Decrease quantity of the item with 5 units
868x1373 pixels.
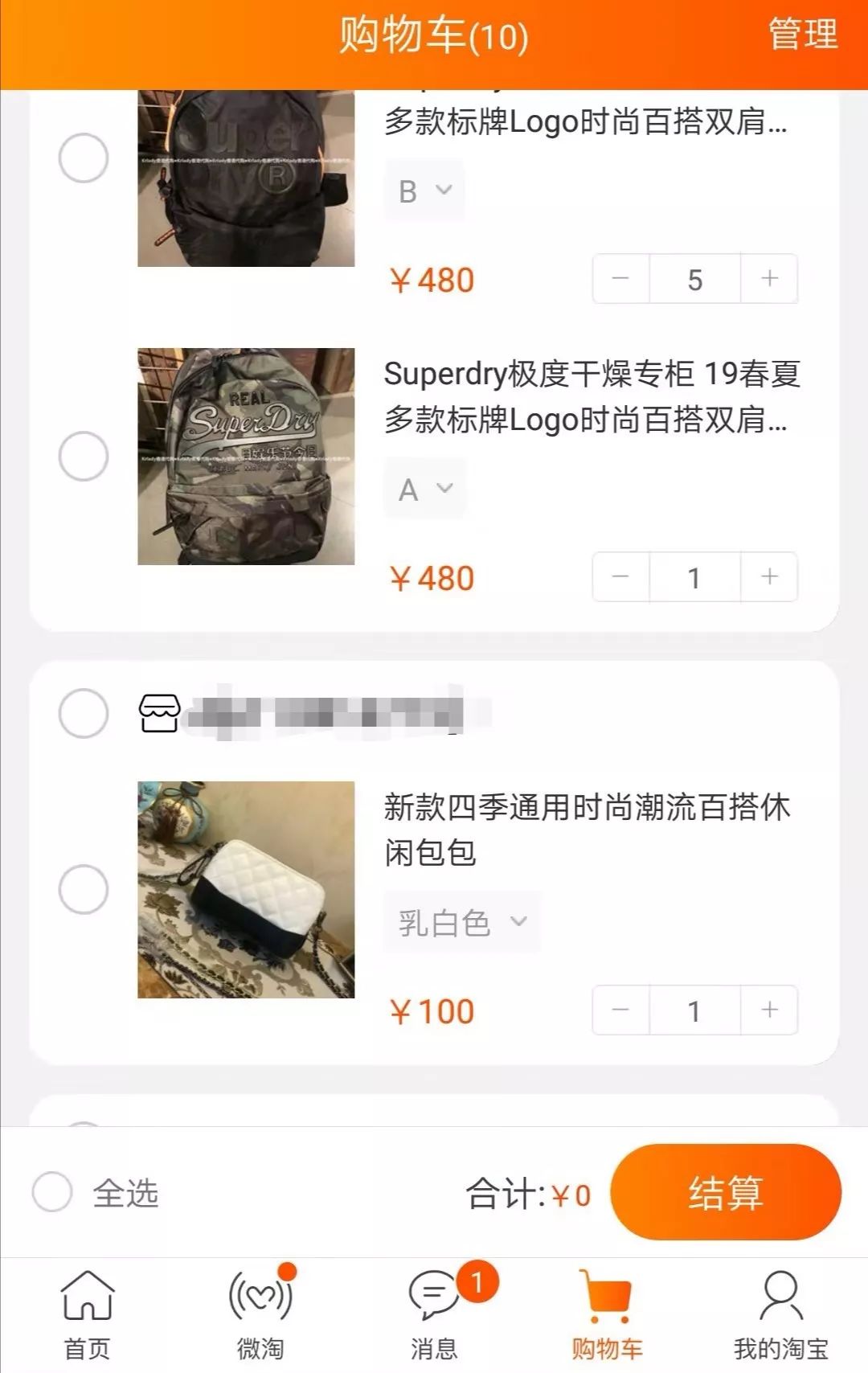tap(620, 279)
